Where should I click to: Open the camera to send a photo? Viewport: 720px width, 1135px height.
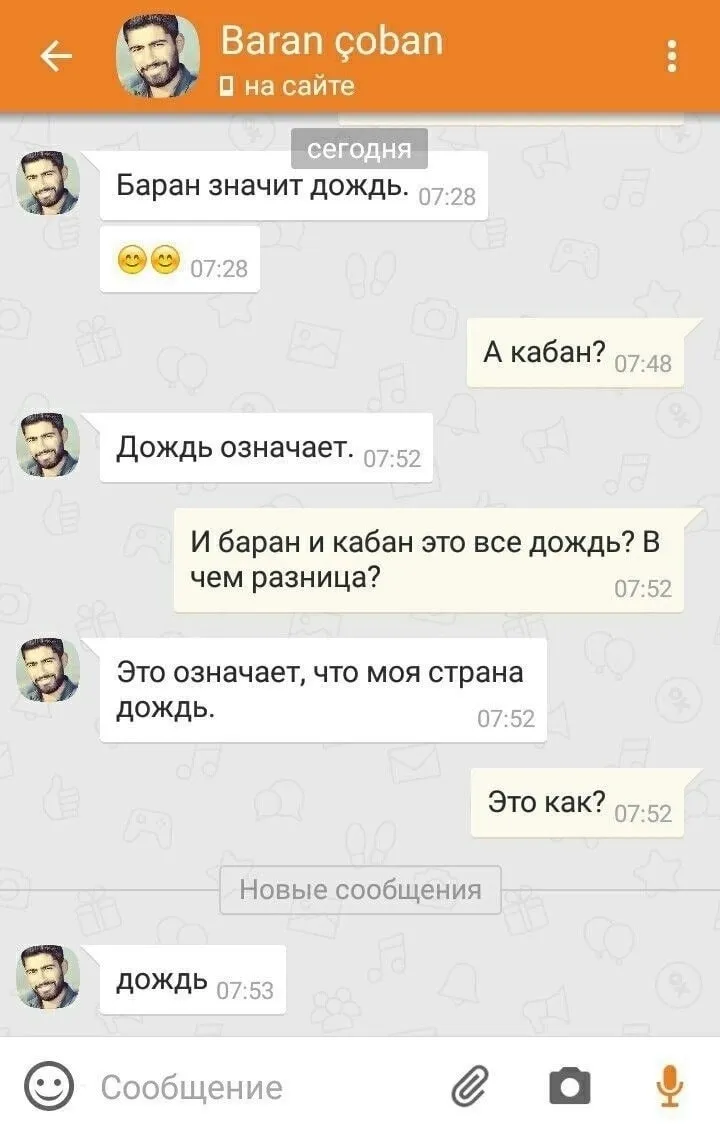pyautogui.click(x=570, y=1086)
